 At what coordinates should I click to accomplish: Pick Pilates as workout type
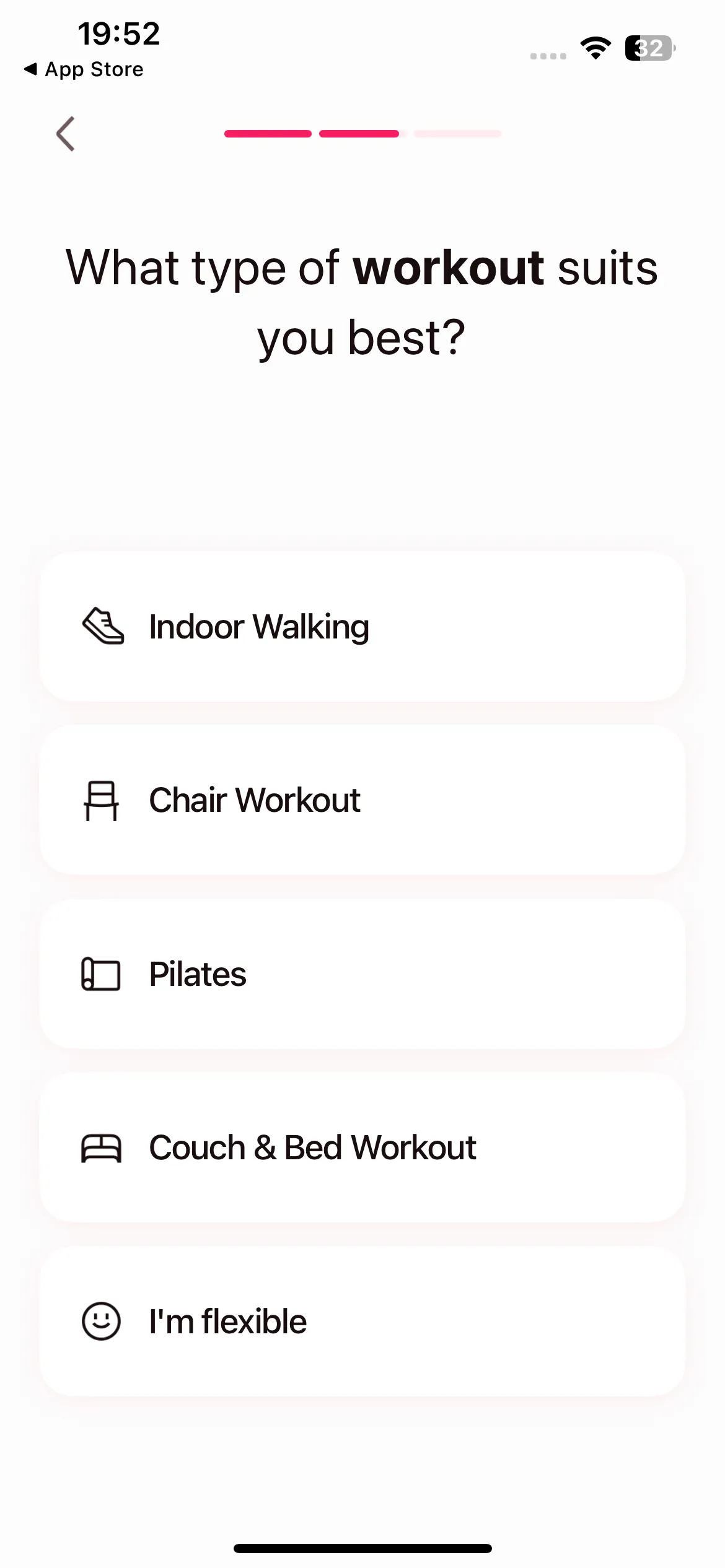point(362,974)
